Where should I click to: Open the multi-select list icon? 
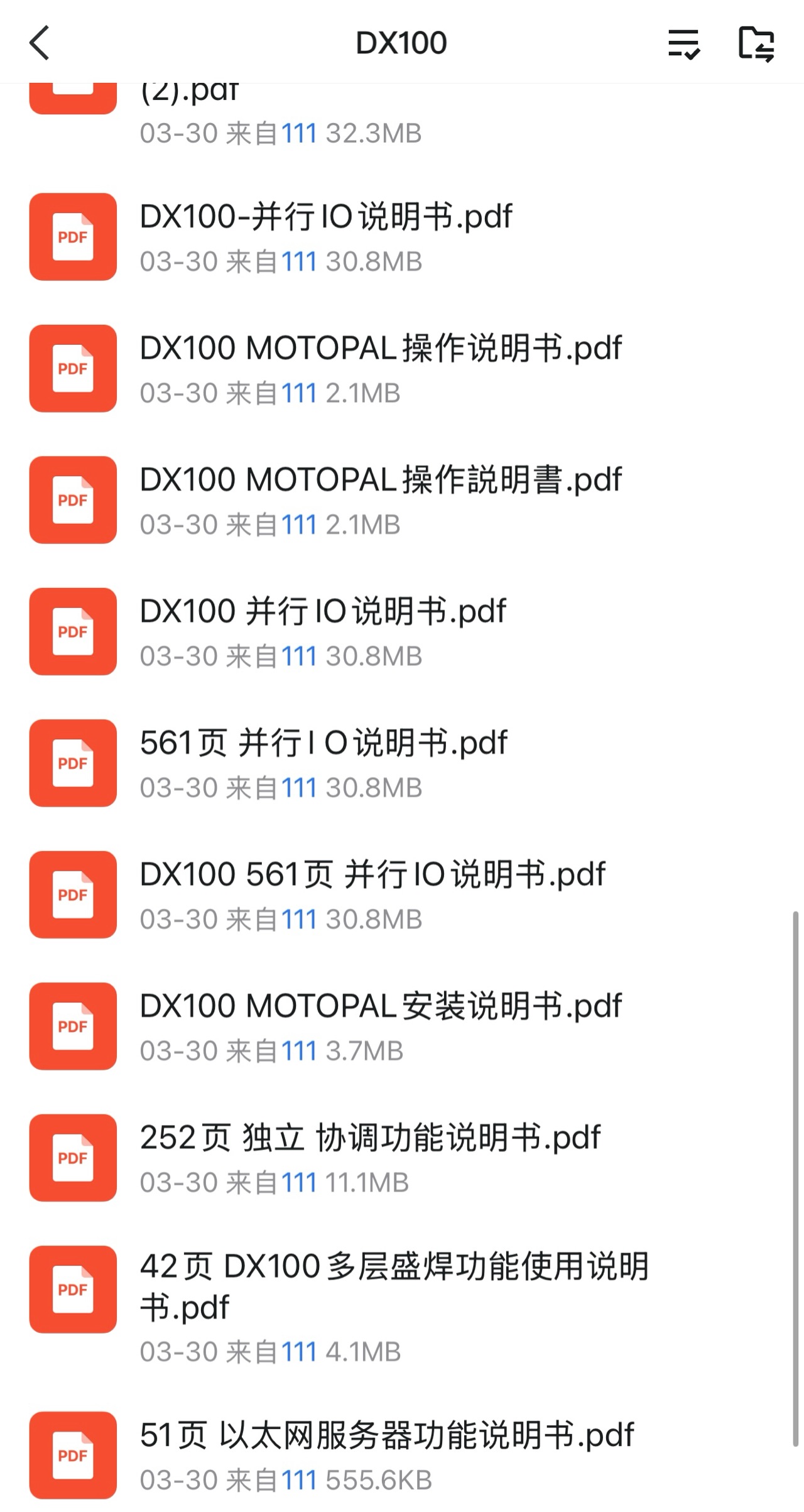[683, 44]
